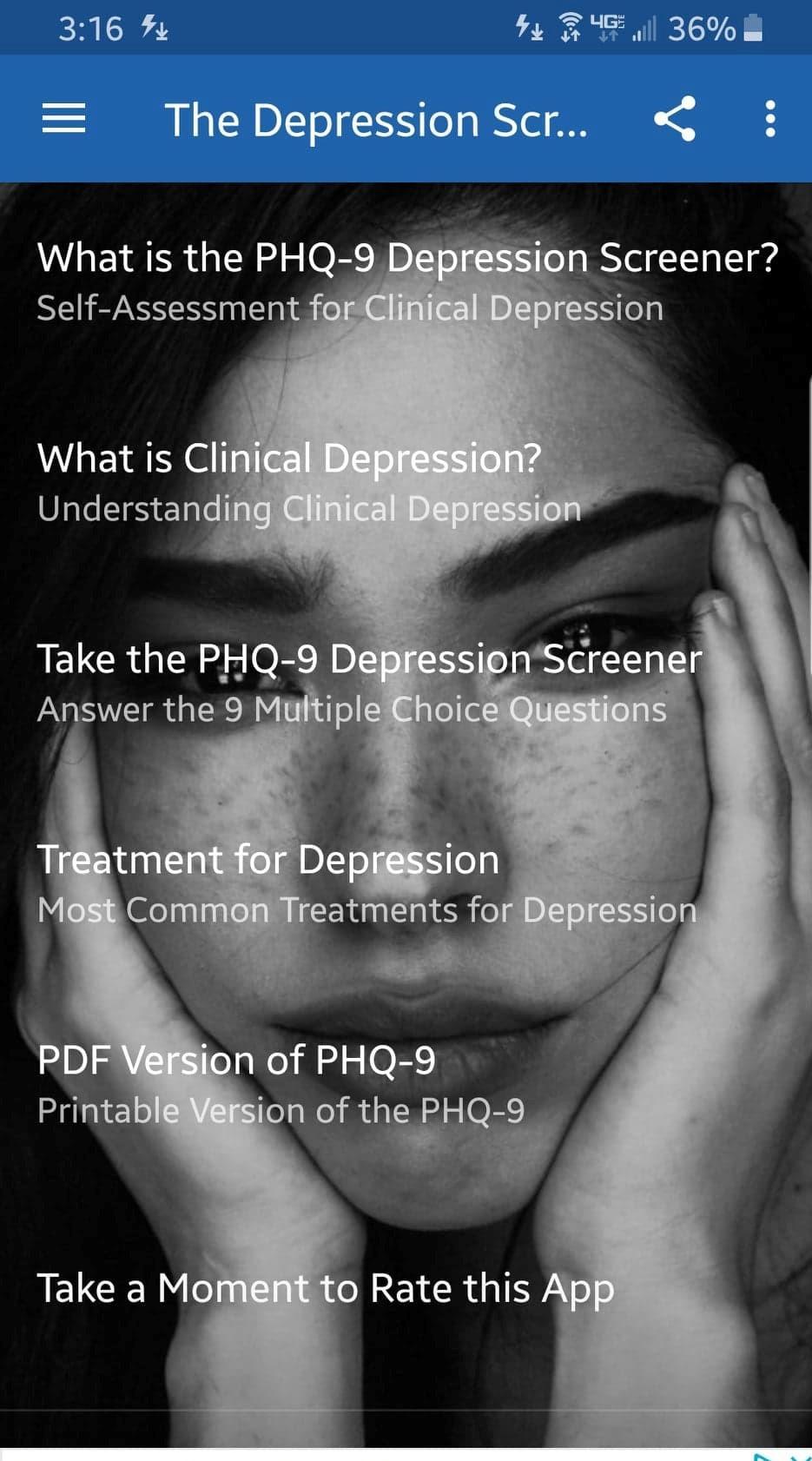Open Treatment for Depression
This screenshot has height=1461, width=812.
tap(406, 885)
